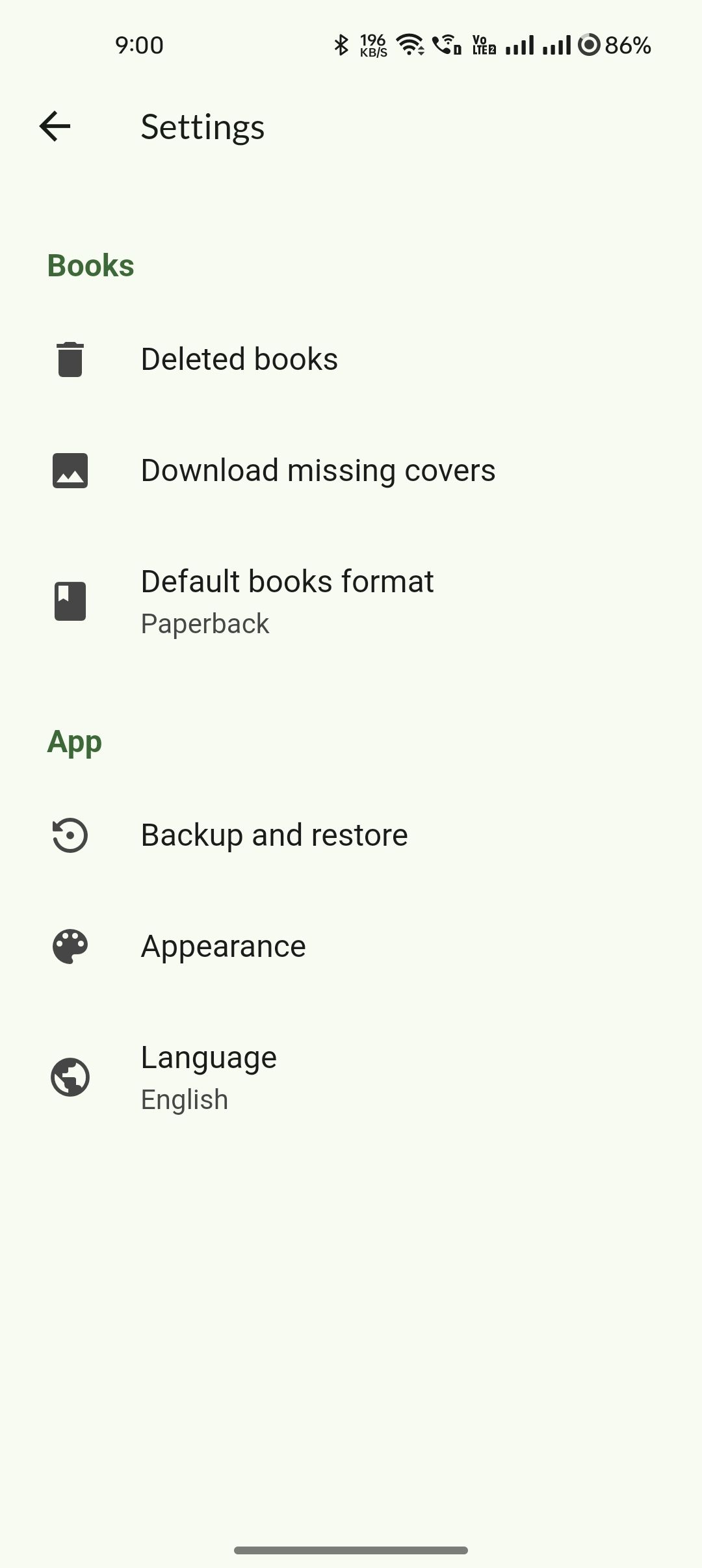Select Download missing covers
The width and height of the screenshot is (702, 1568).
point(318,470)
